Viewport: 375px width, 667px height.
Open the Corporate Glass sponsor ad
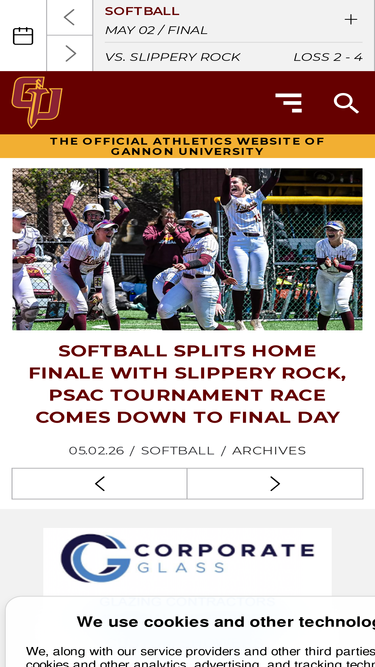(188, 562)
